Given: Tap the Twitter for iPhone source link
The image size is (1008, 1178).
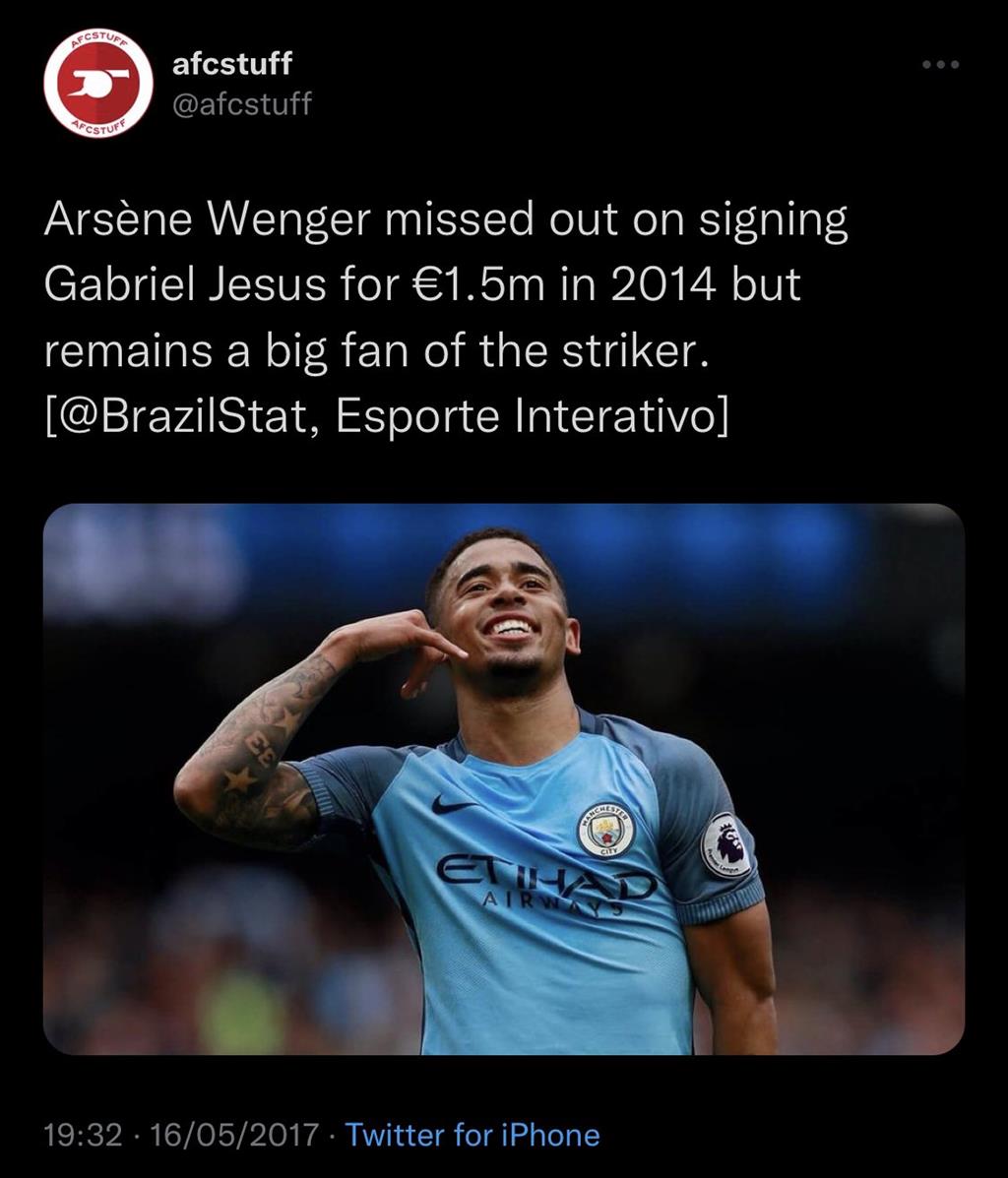Looking at the screenshot, I should pos(472,1135).
